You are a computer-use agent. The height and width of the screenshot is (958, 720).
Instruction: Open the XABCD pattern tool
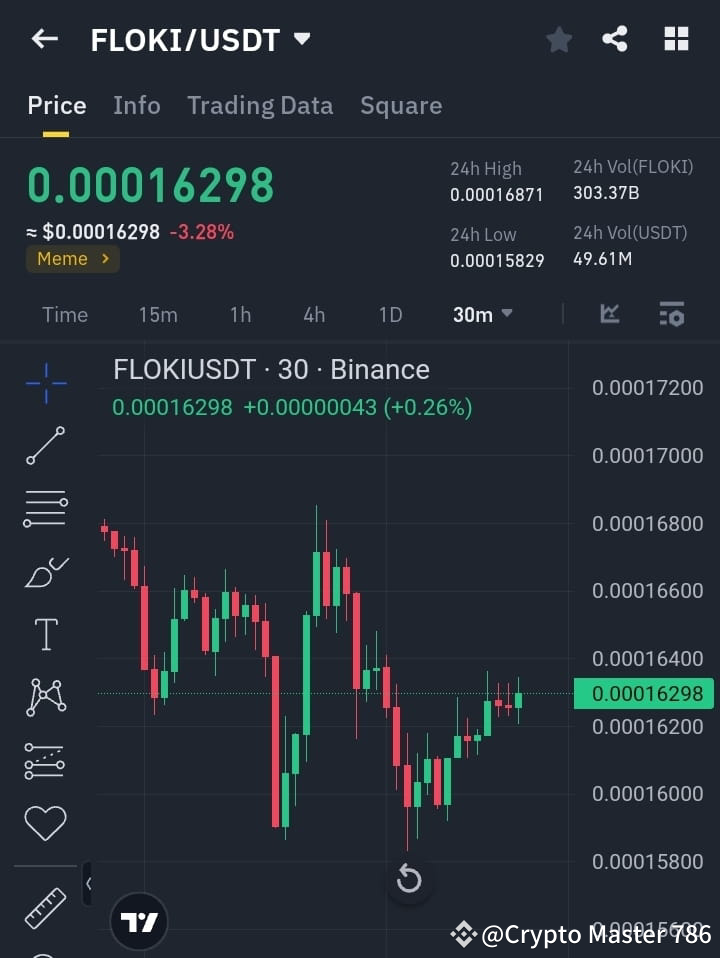pyautogui.click(x=44, y=696)
